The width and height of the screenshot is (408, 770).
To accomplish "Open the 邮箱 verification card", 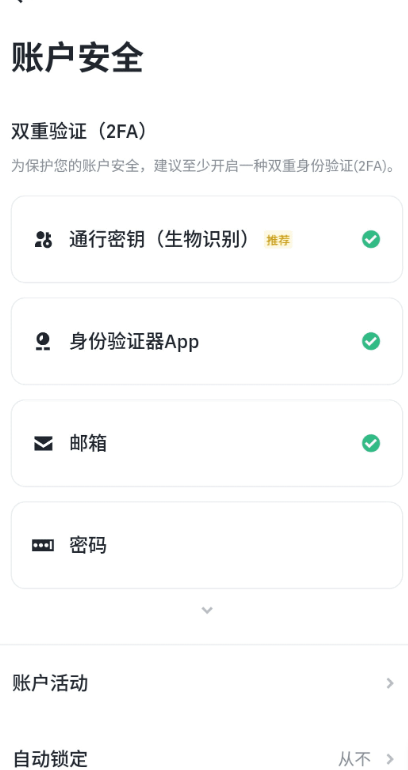I will click(207, 443).
